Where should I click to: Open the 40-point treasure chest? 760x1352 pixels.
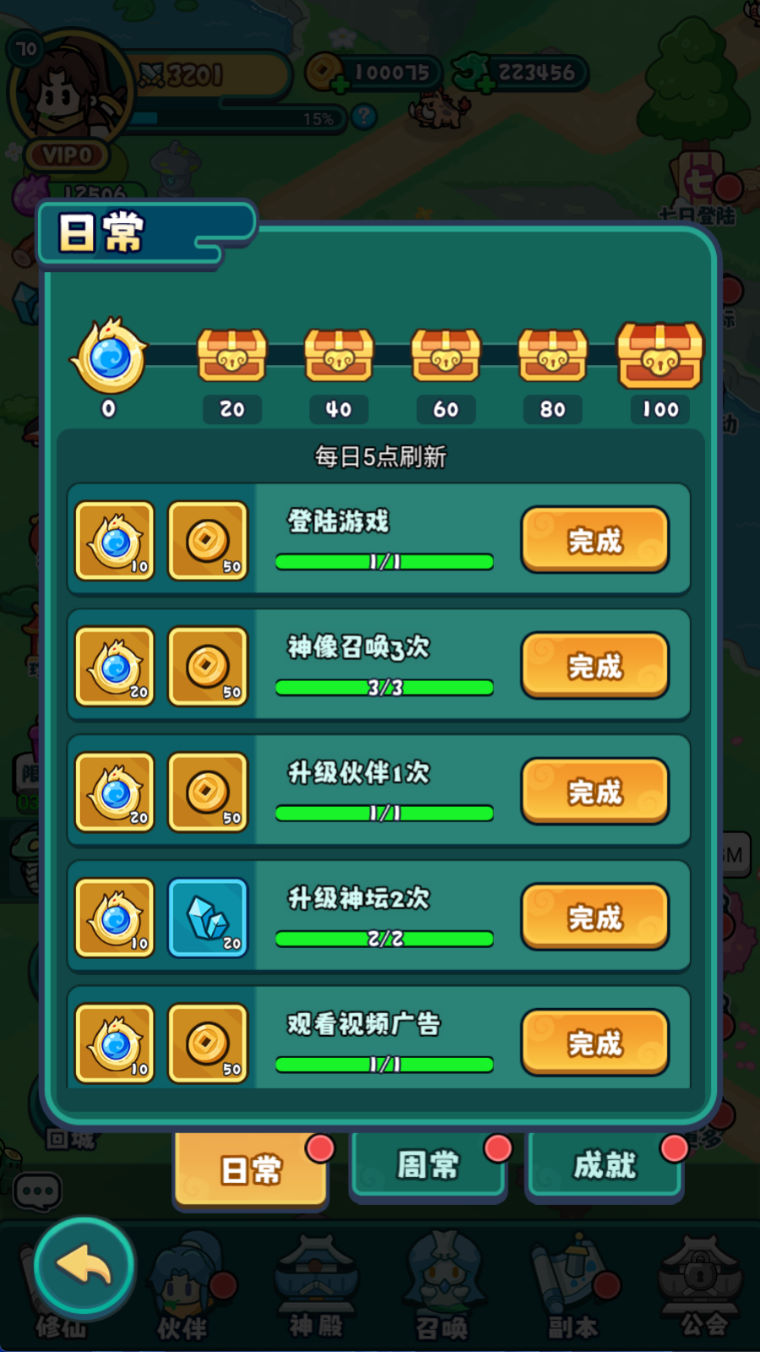339,355
